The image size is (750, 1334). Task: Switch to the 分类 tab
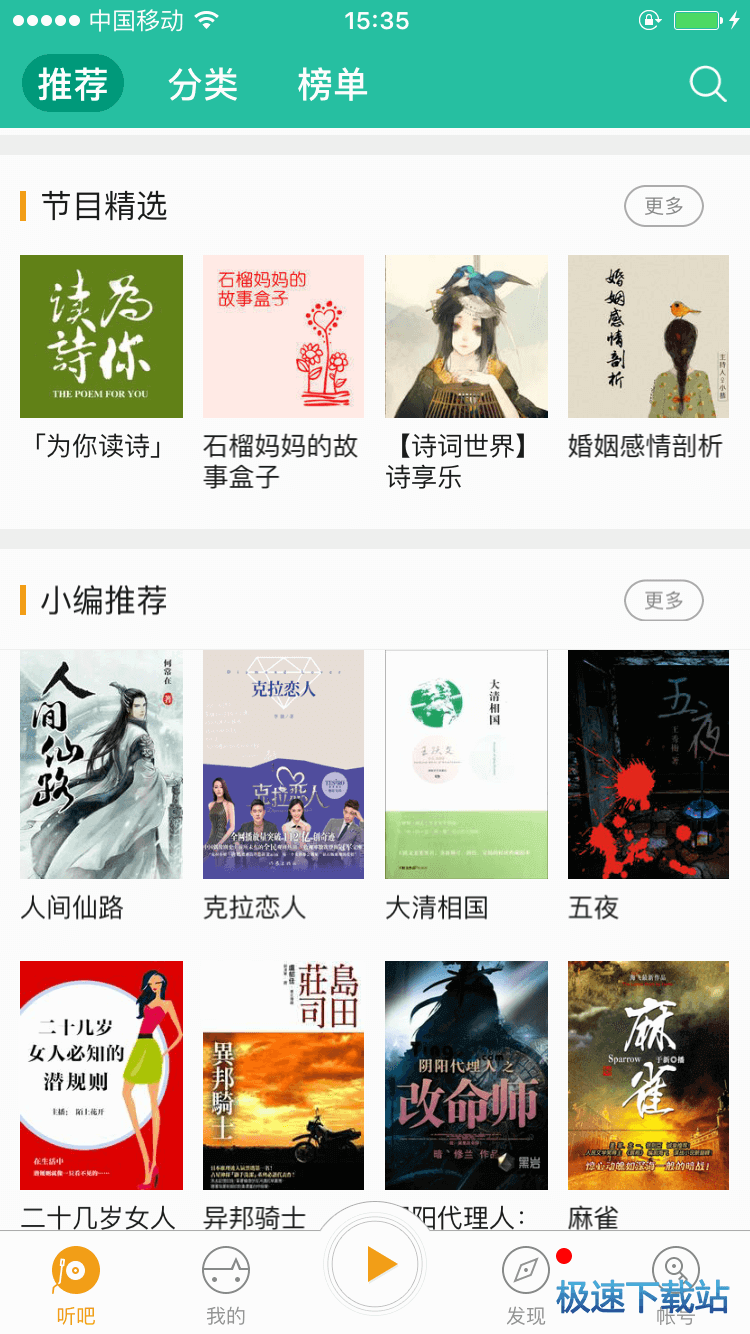(203, 84)
